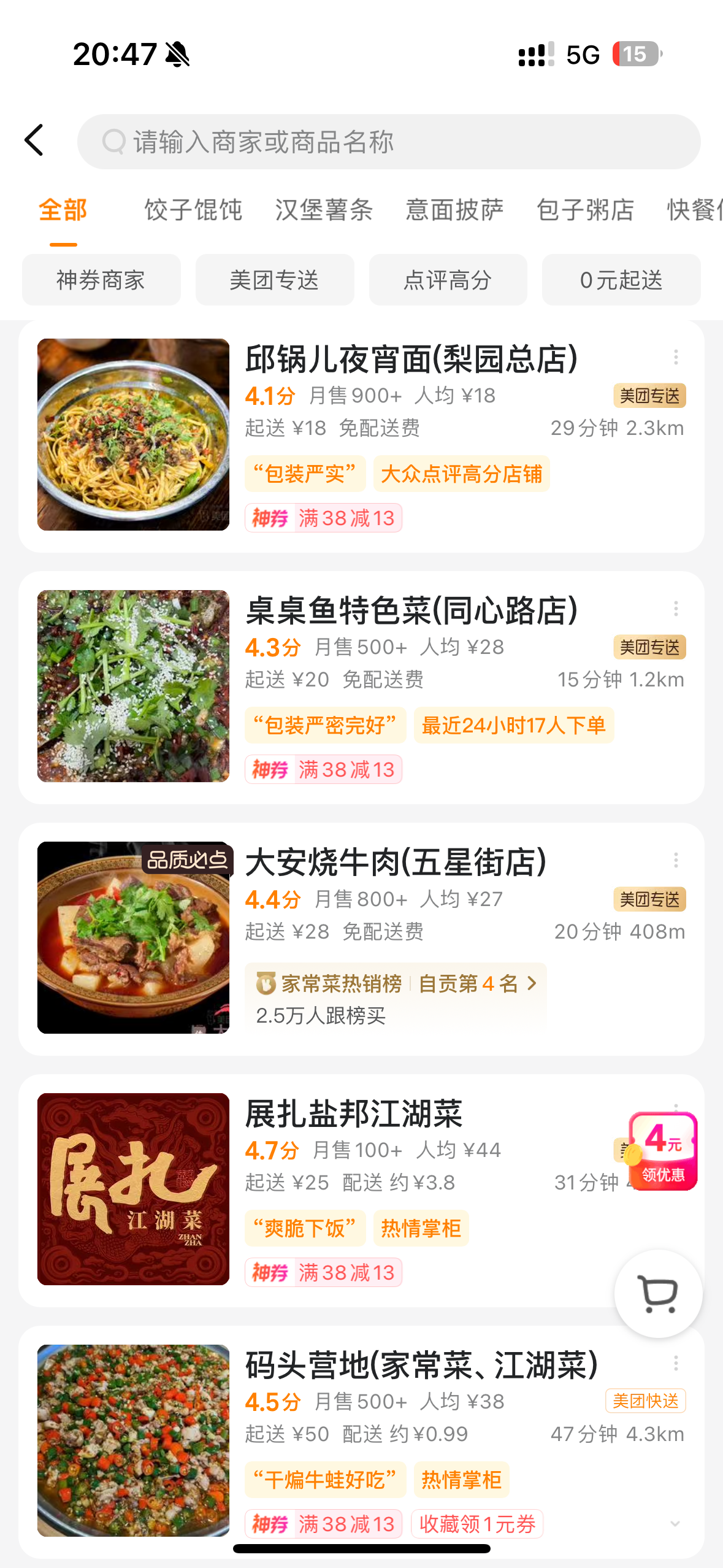Open the floating shopping cart
The image size is (723, 1568).
point(658,1294)
